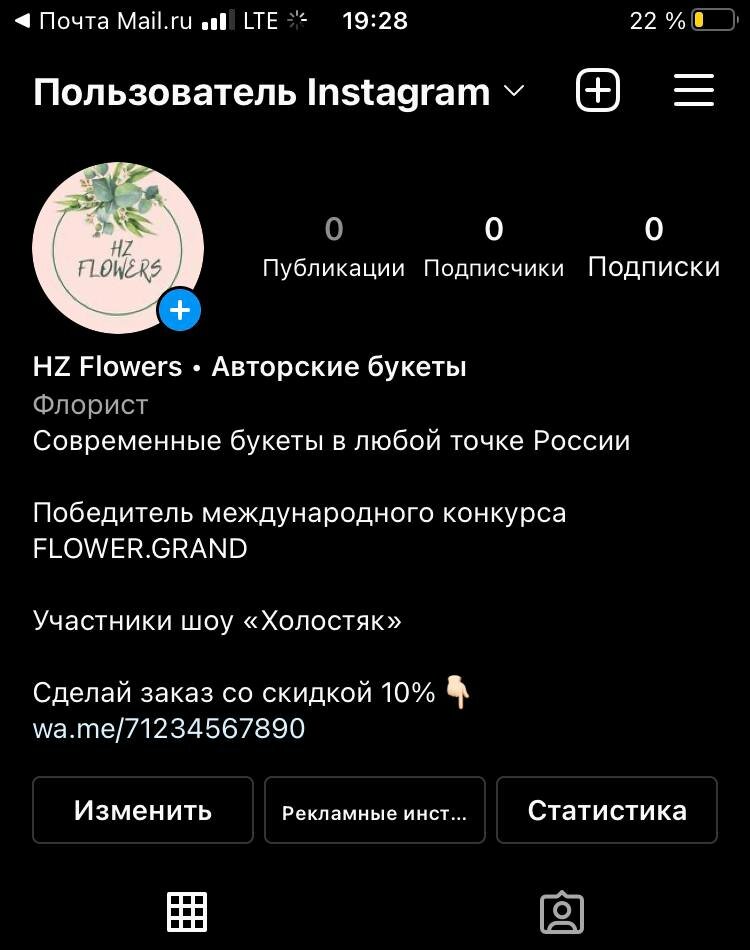Image resolution: width=750 pixels, height=950 pixels.
Task: Open the create new post plus icon
Action: [597, 90]
